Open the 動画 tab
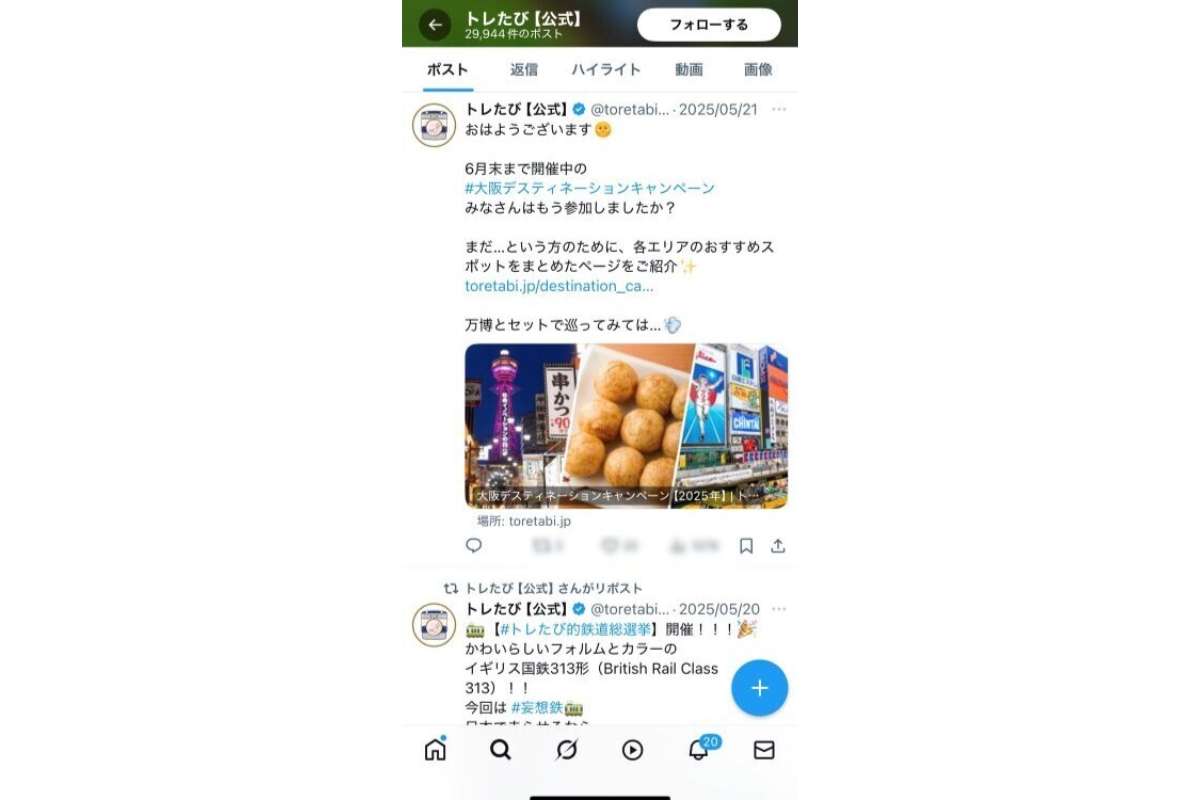Screen dimensions: 1200x800 point(689,70)
